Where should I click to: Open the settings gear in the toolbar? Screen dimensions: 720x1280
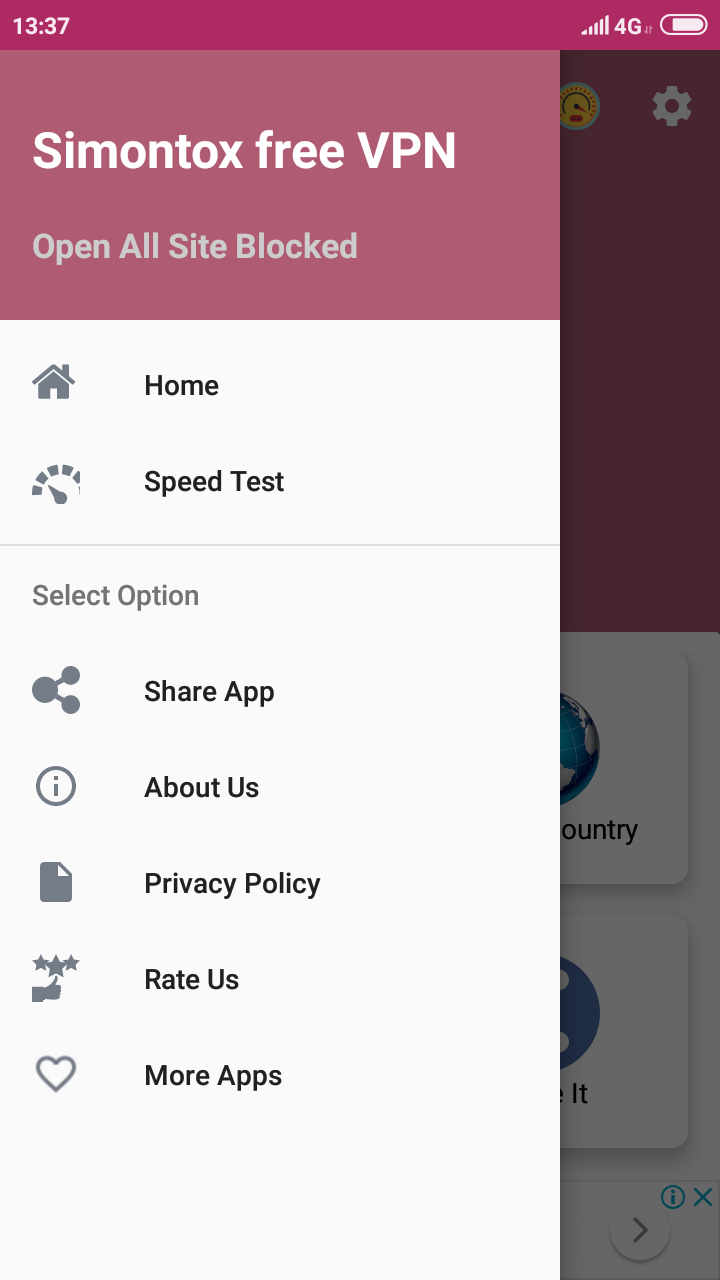tap(672, 105)
